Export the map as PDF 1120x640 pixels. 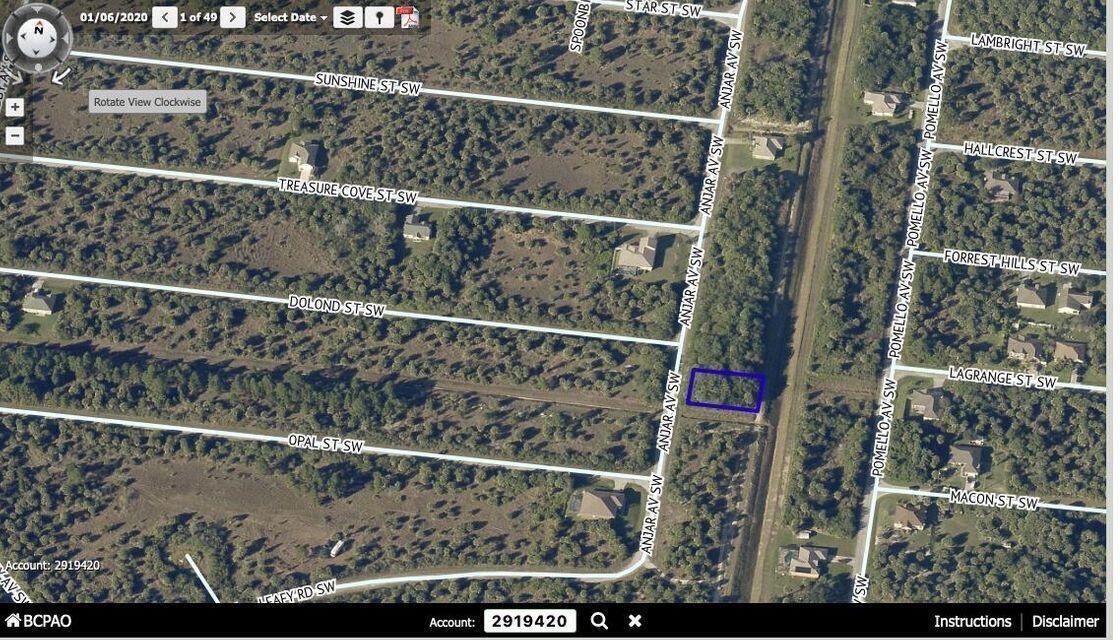click(408, 17)
